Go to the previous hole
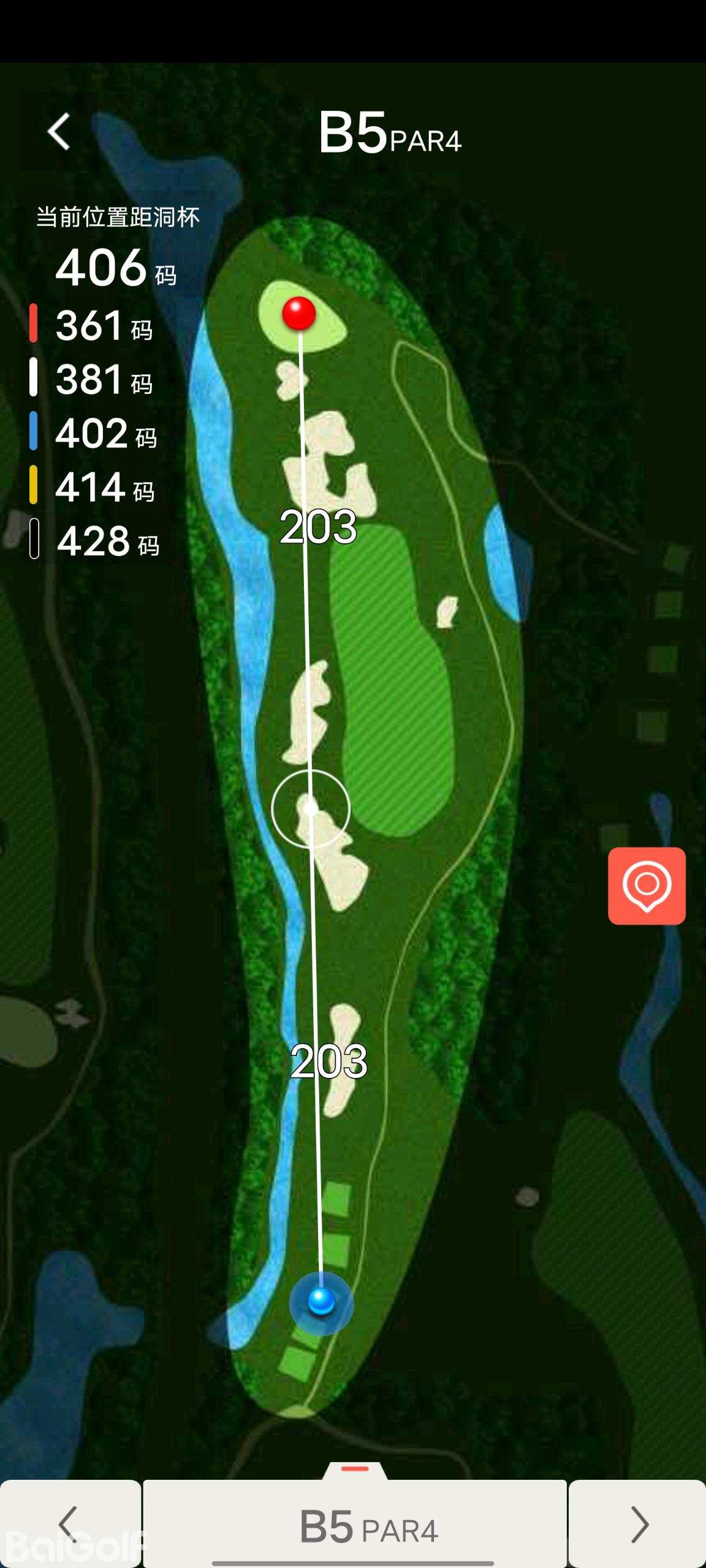The width and height of the screenshot is (706, 1568). pyautogui.click(x=70, y=1524)
